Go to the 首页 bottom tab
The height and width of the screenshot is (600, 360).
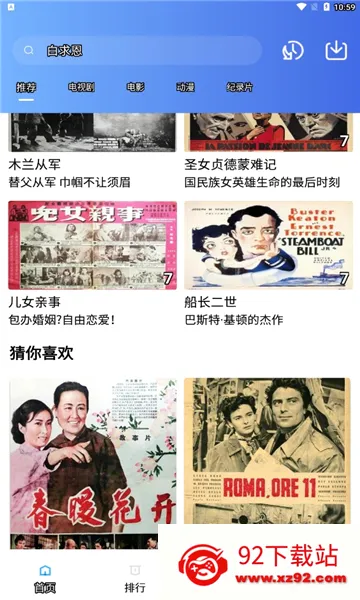pyautogui.click(x=45, y=579)
